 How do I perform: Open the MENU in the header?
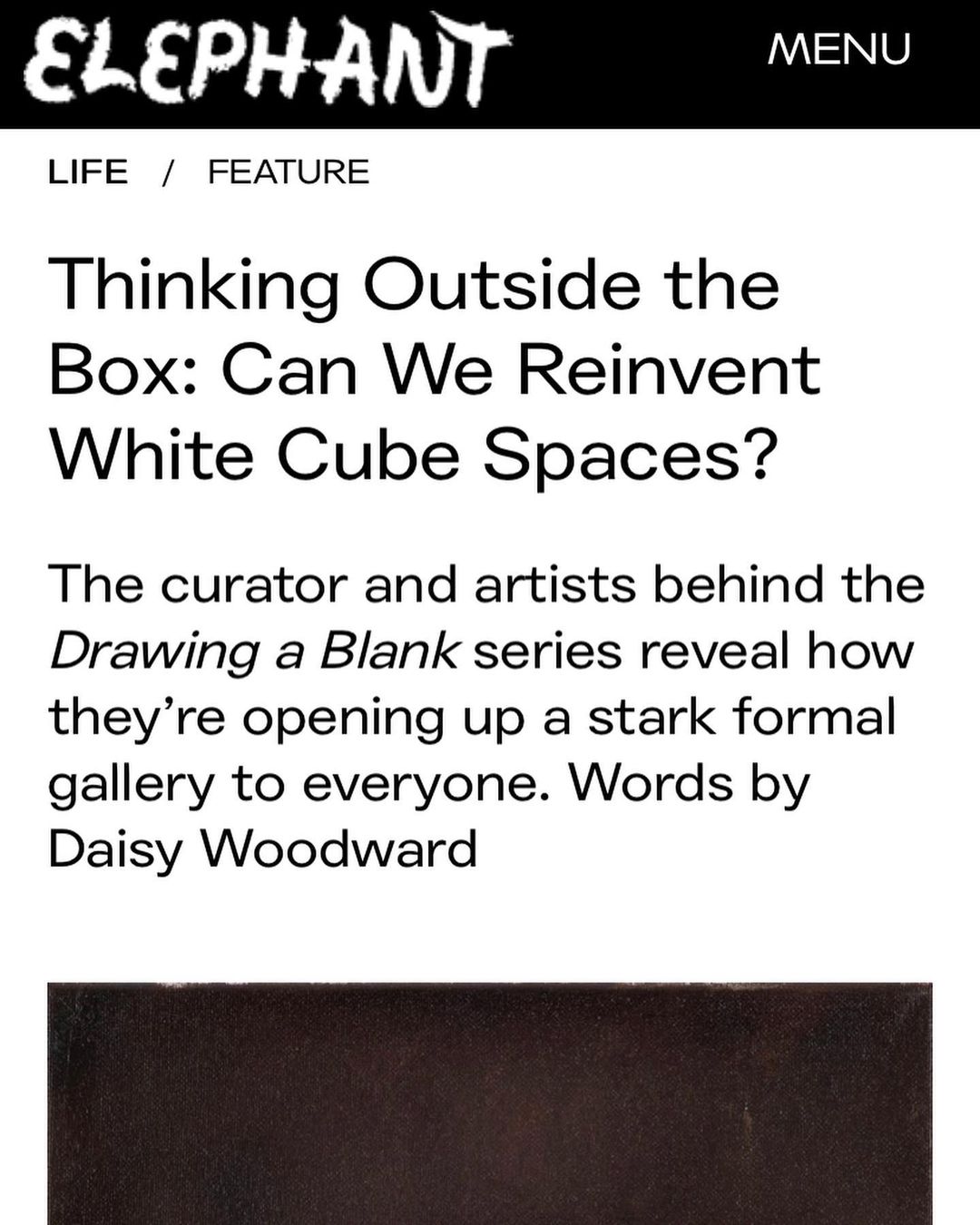838,49
